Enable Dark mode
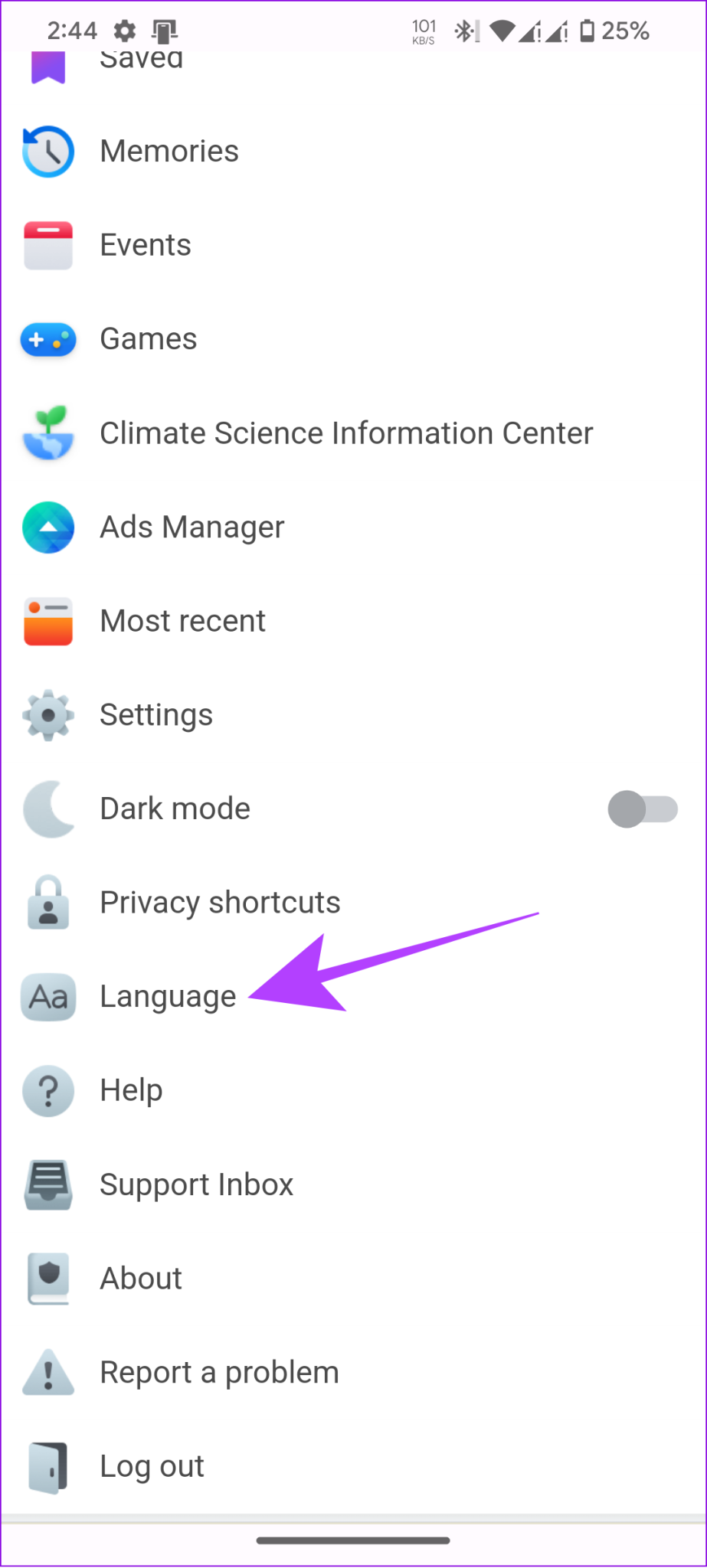 pos(643,808)
